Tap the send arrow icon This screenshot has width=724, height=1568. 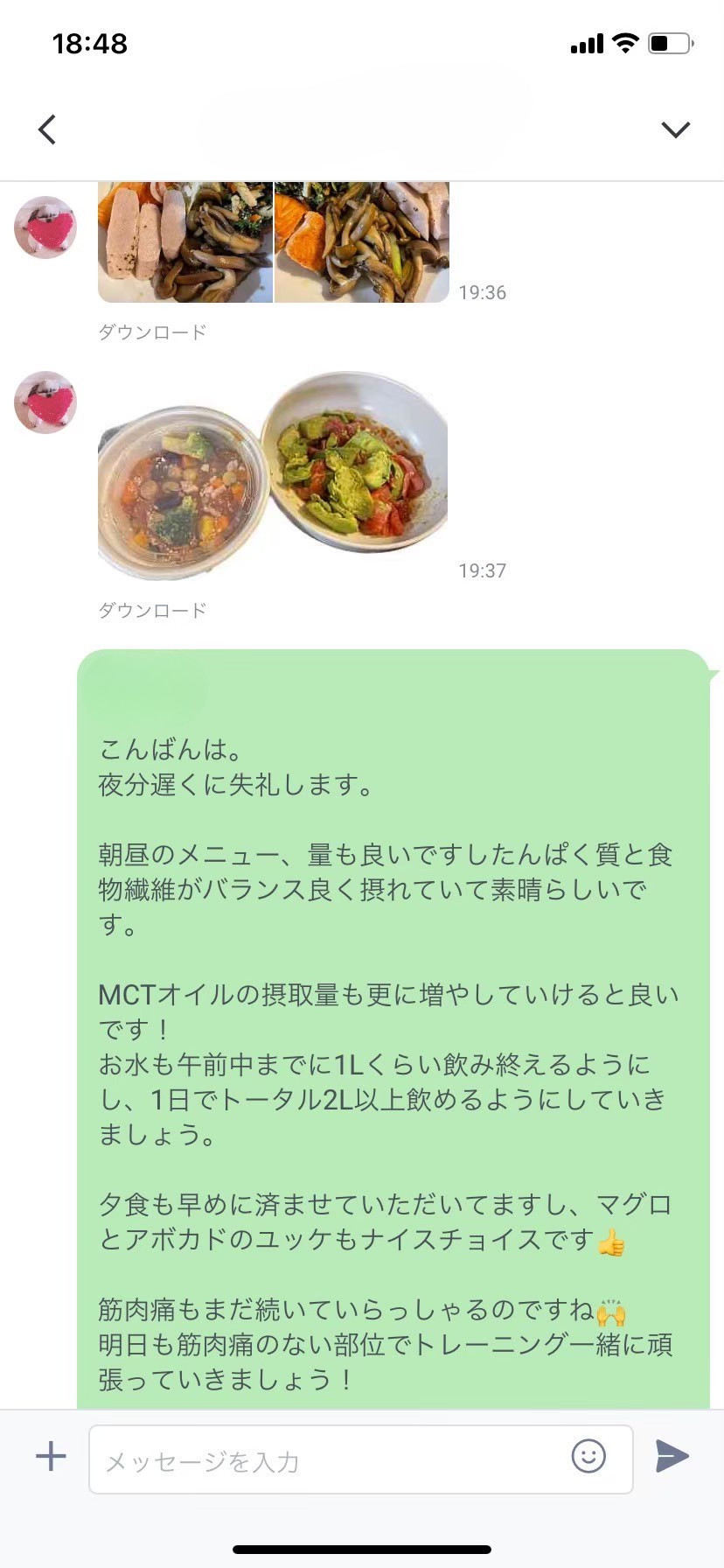coord(672,1456)
